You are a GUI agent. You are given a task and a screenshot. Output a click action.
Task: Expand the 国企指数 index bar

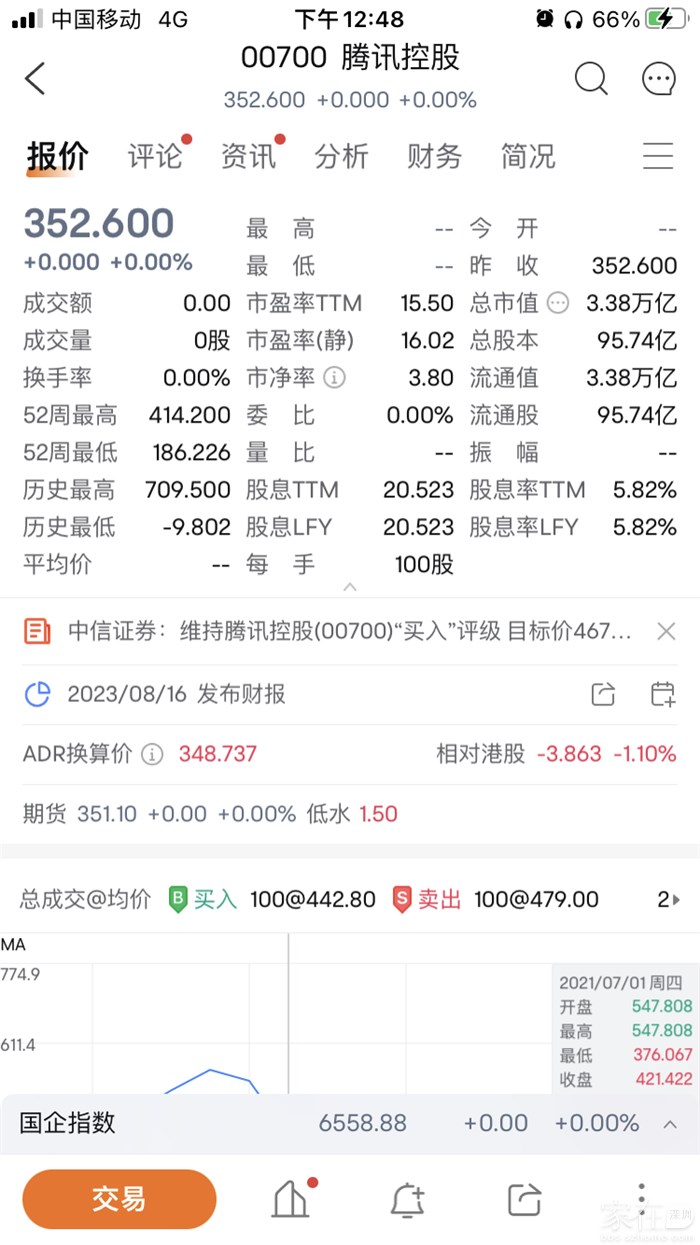(x=669, y=1124)
